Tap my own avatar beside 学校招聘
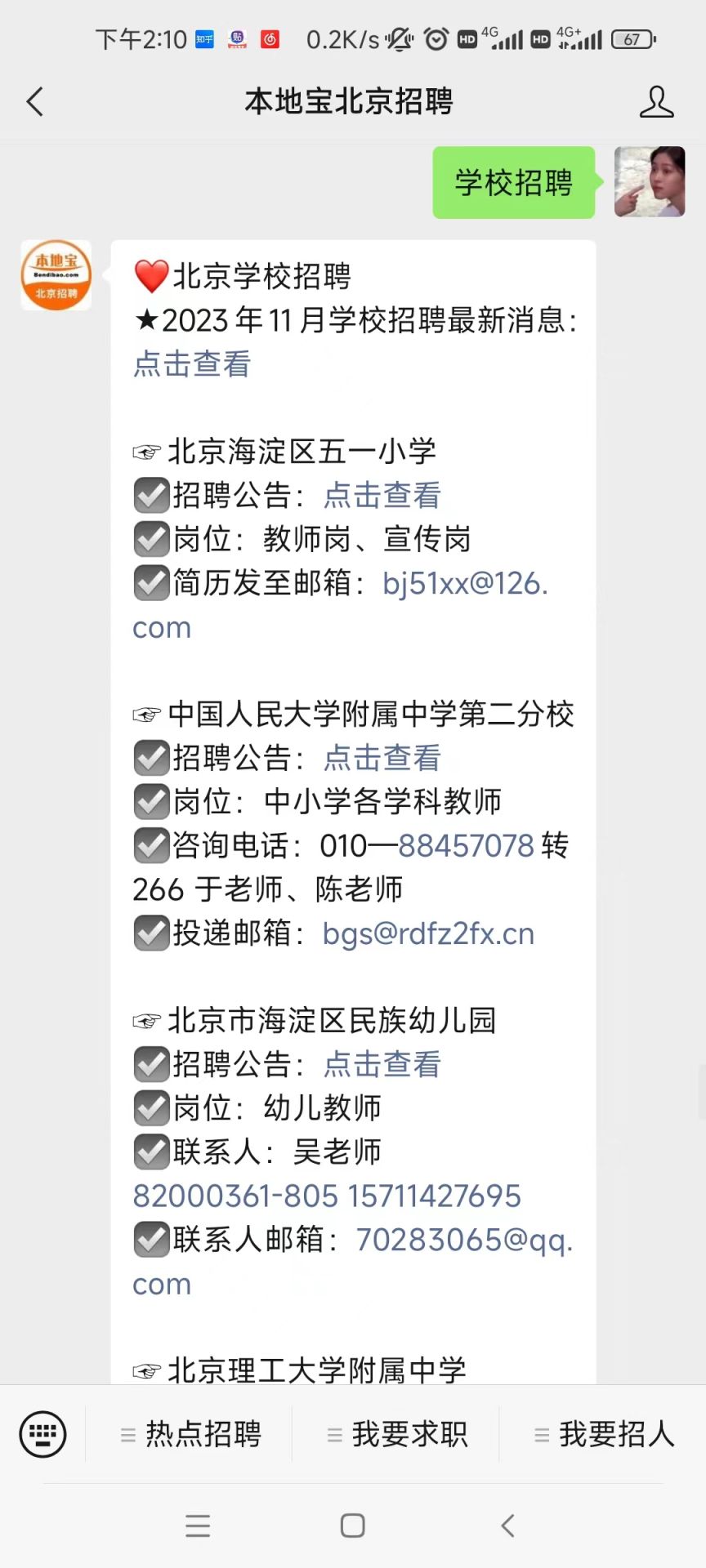The image size is (706, 1568). pos(650,182)
